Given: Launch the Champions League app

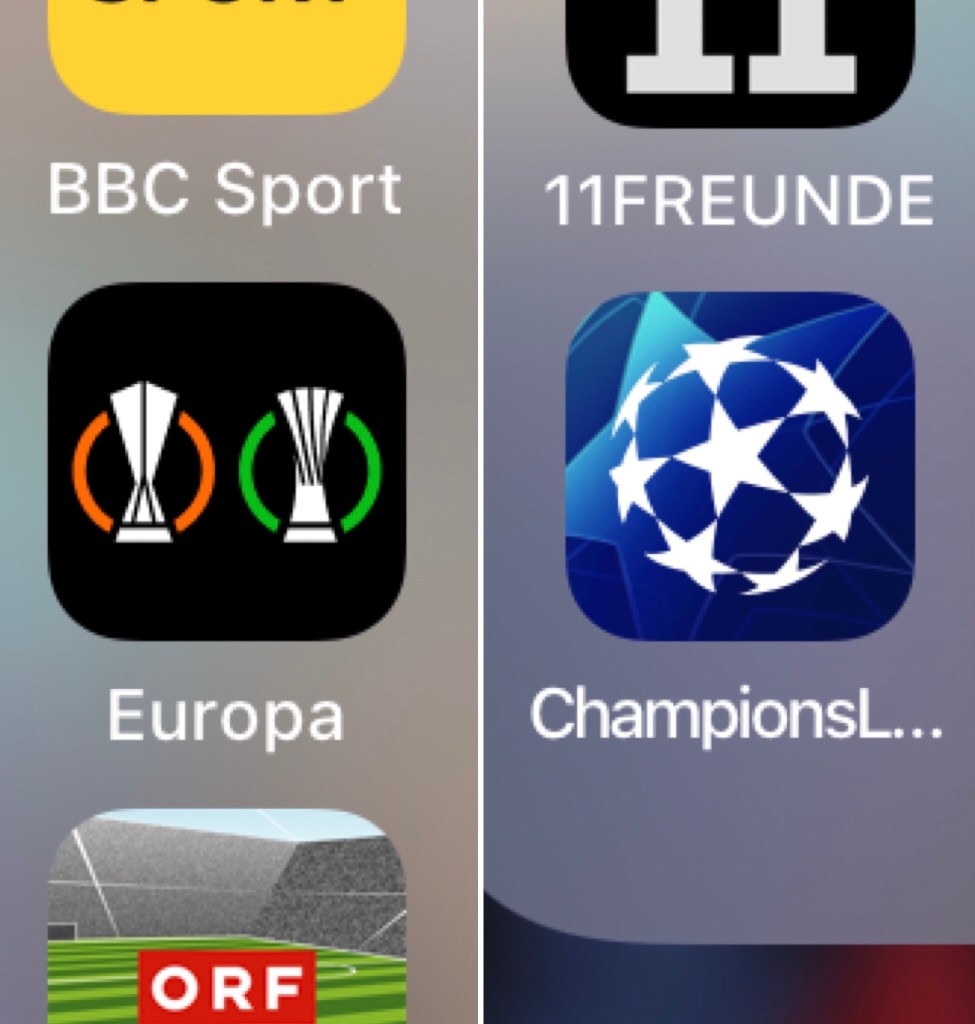Looking at the screenshot, I should (739, 465).
